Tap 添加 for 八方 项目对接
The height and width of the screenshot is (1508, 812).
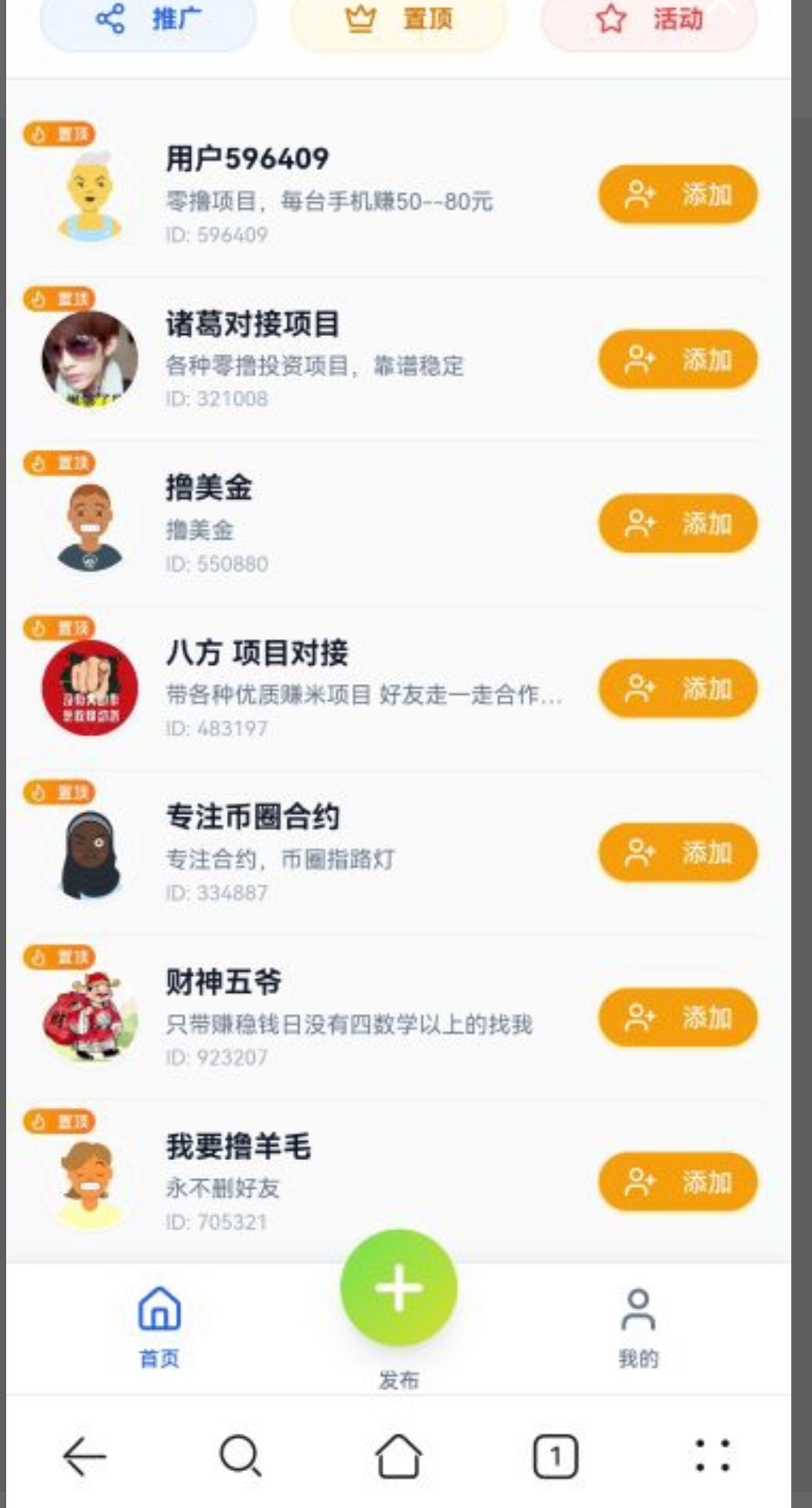click(677, 689)
